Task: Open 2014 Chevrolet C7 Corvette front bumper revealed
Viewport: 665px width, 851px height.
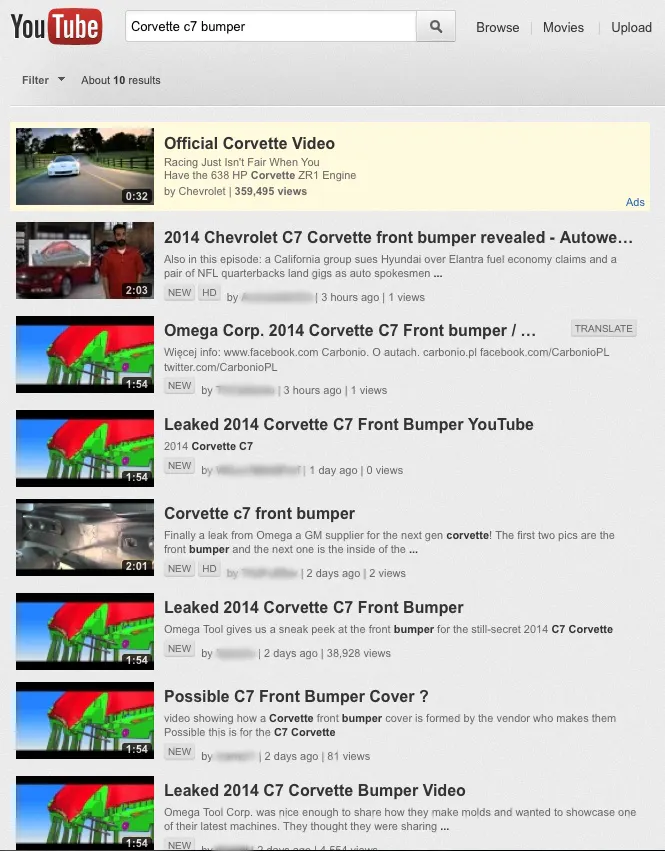Action: pos(398,238)
